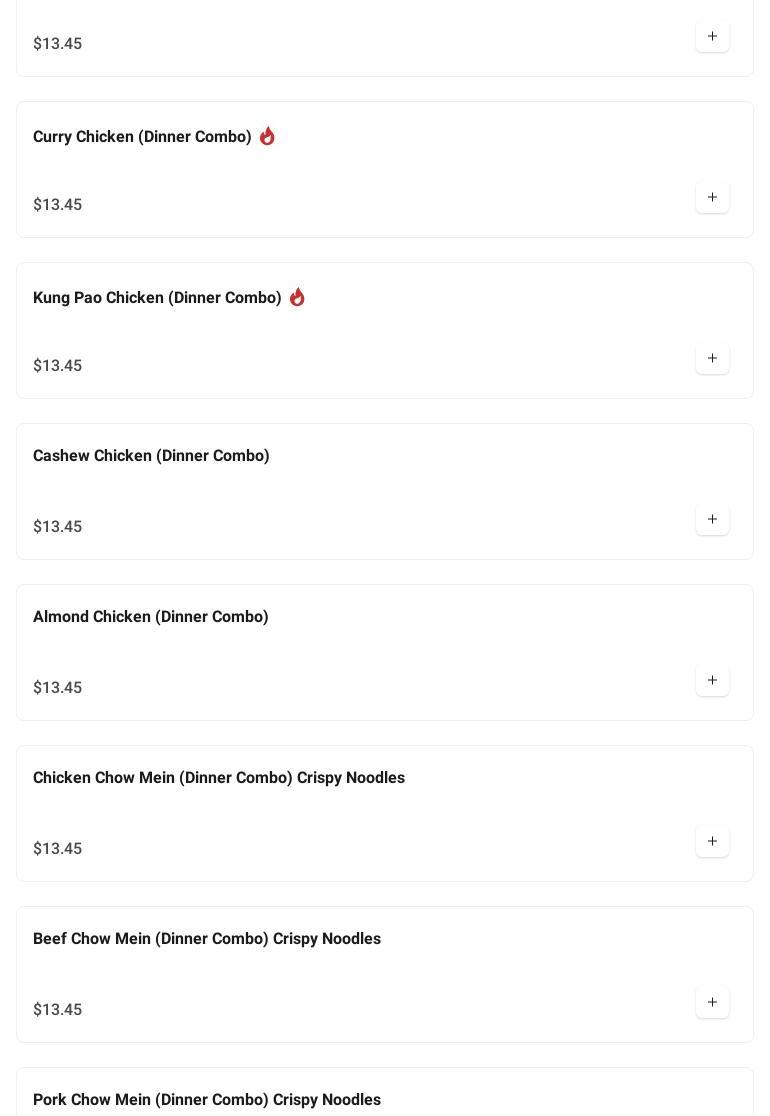The image size is (770, 1116).
Task: Tap plus for Almond Chicken dinner combo
Action: pos(712,681)
